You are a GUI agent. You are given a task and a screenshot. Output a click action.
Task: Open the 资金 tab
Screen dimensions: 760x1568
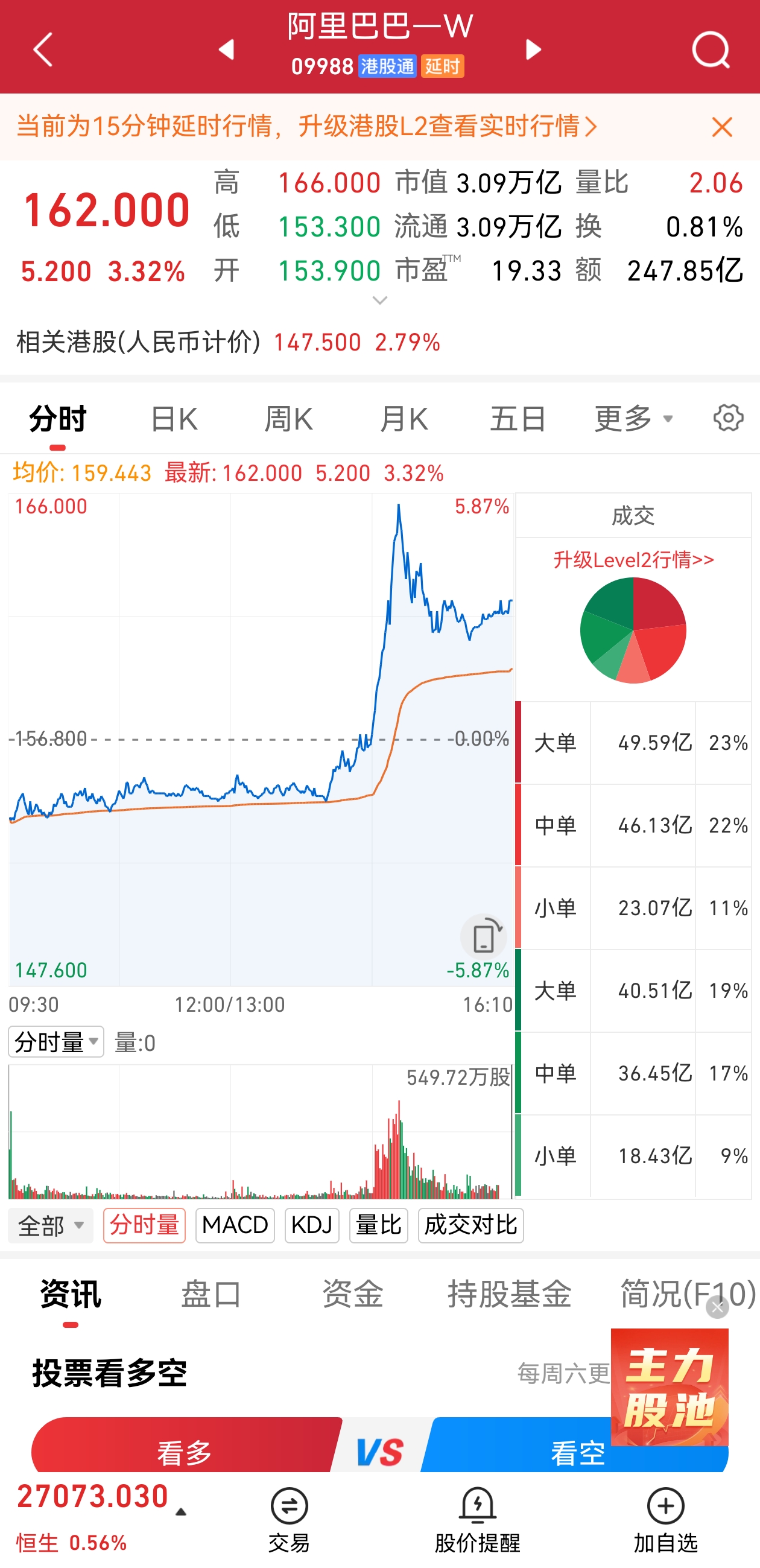(x=352, y=1293)
